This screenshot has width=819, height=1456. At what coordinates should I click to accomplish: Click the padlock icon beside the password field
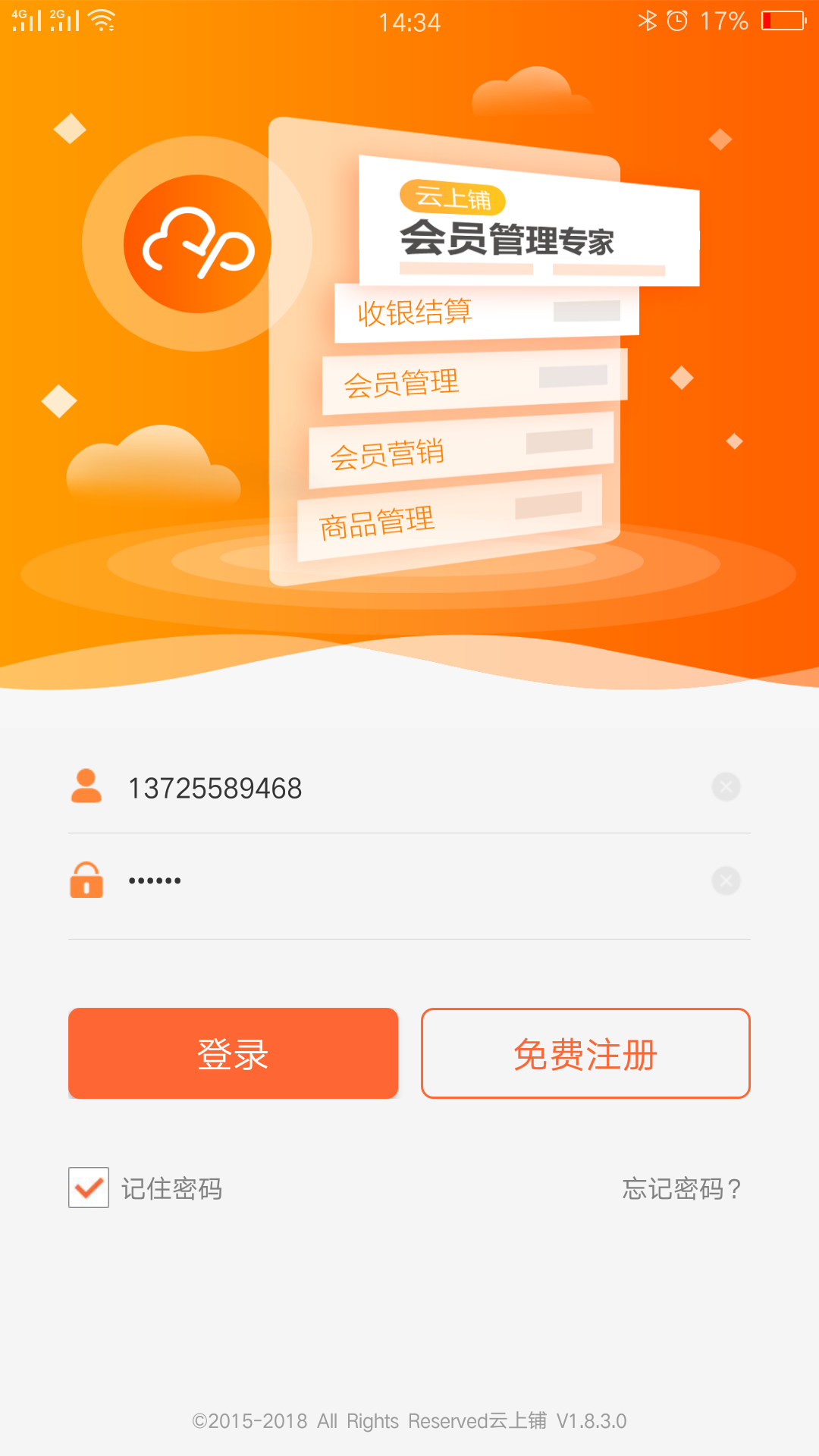point(85,880)
